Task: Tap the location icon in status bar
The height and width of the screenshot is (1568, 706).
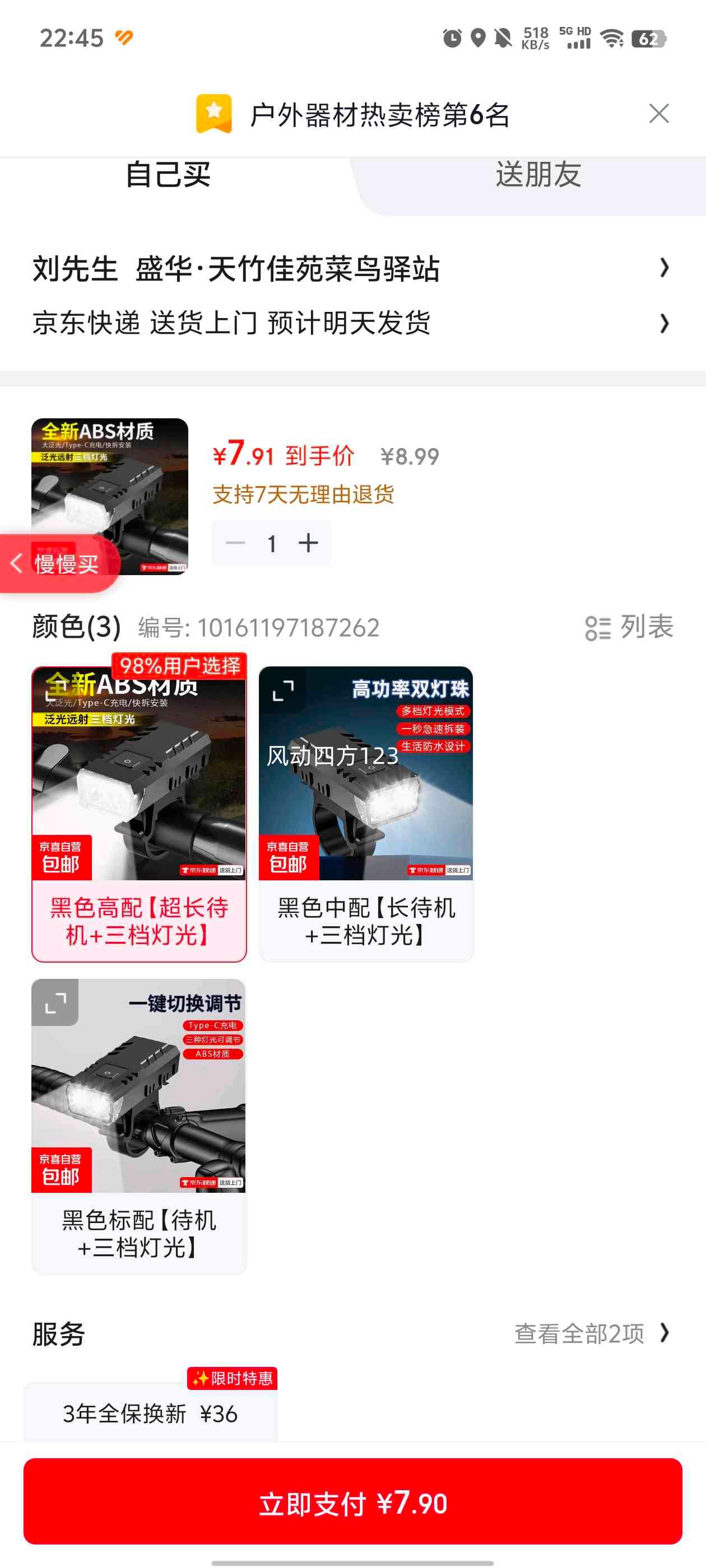Action: (x=477, y=38)
